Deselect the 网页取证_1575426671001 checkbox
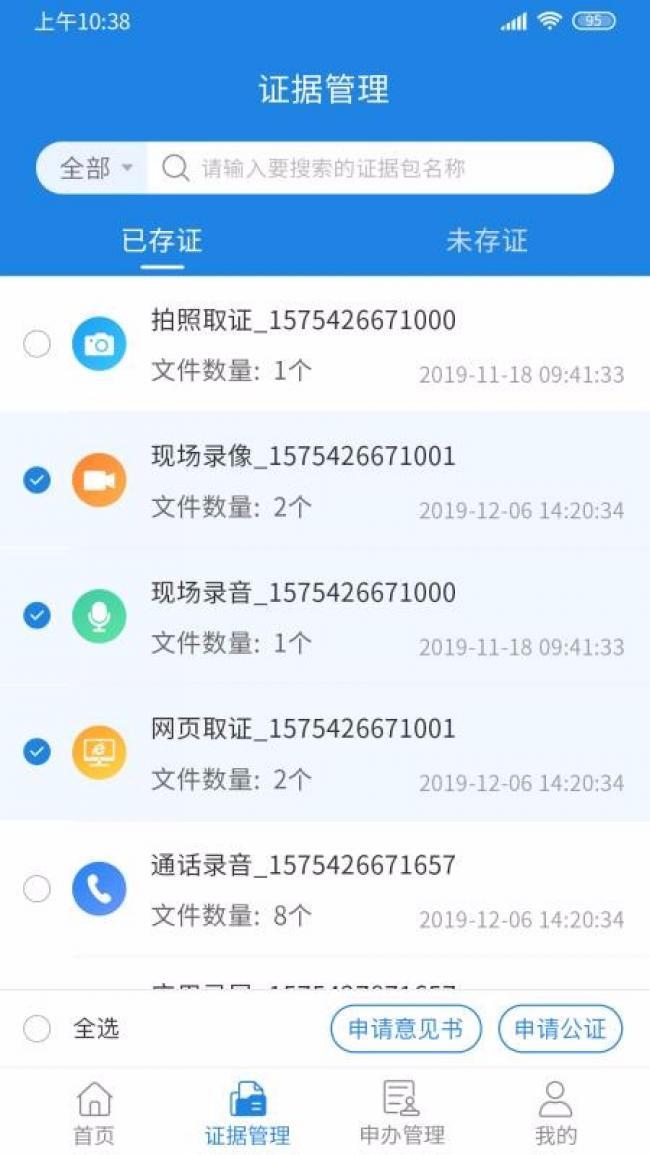This screenshot has height=1155, width=650. point(37,752)
